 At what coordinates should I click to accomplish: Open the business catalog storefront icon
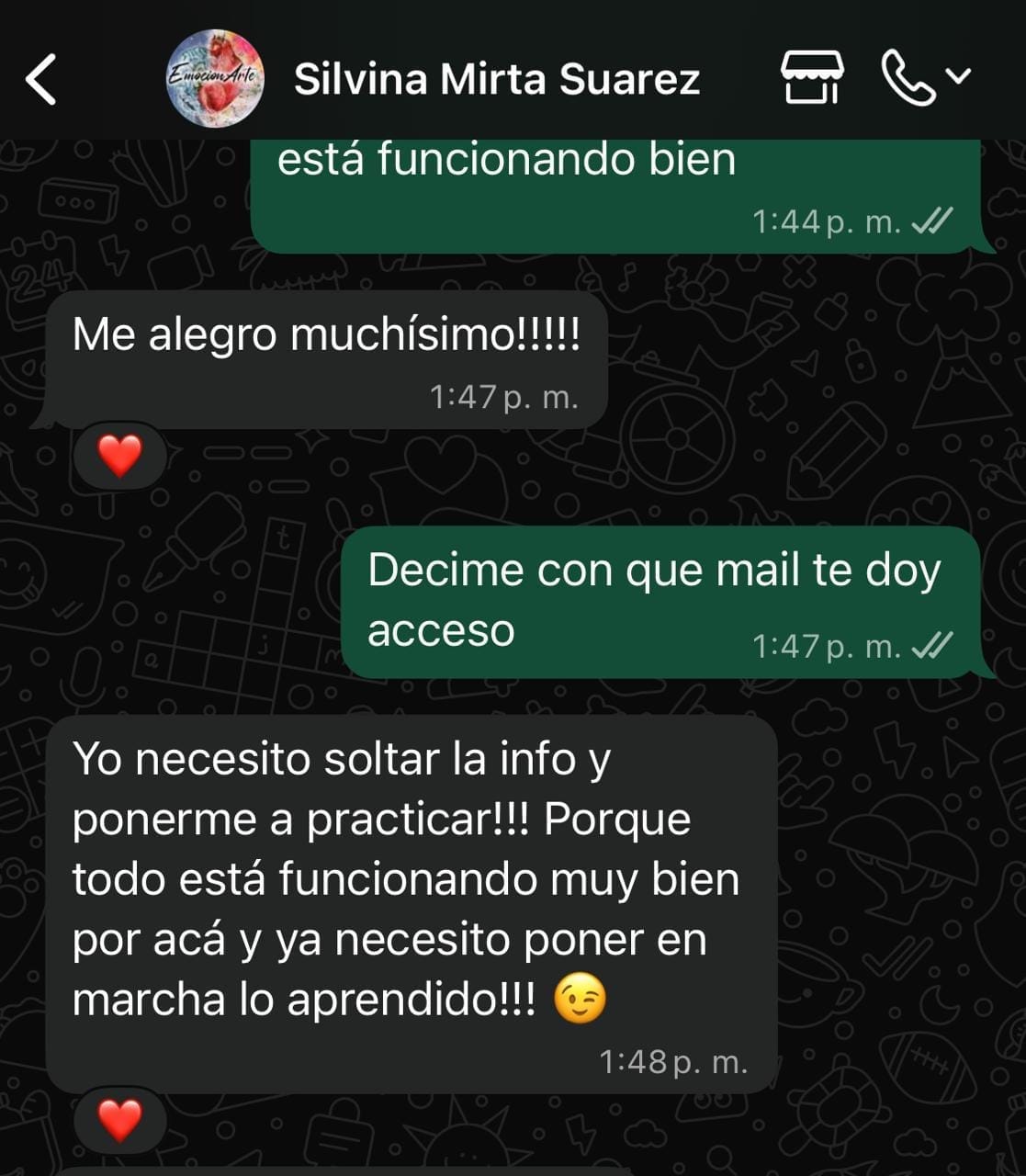812,77
